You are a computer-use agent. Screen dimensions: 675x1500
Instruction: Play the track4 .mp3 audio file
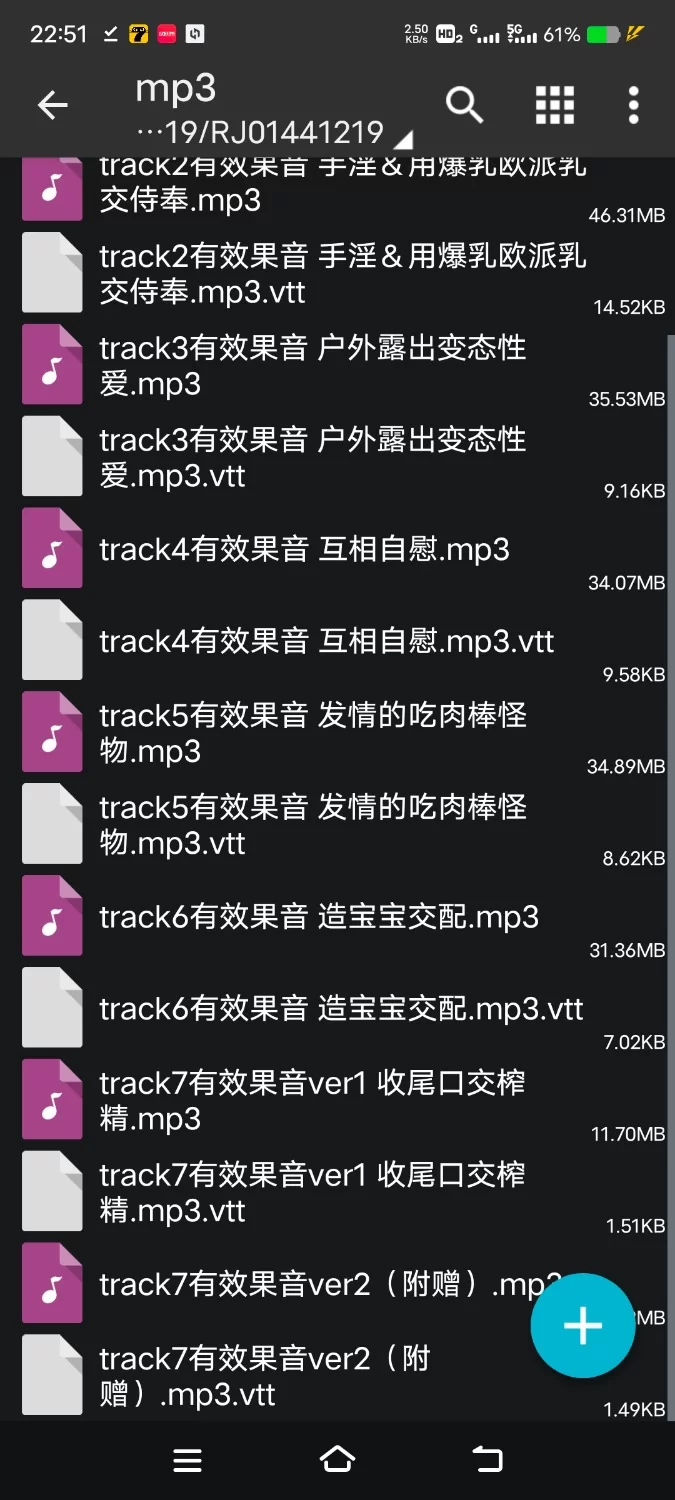pos(304,550)
